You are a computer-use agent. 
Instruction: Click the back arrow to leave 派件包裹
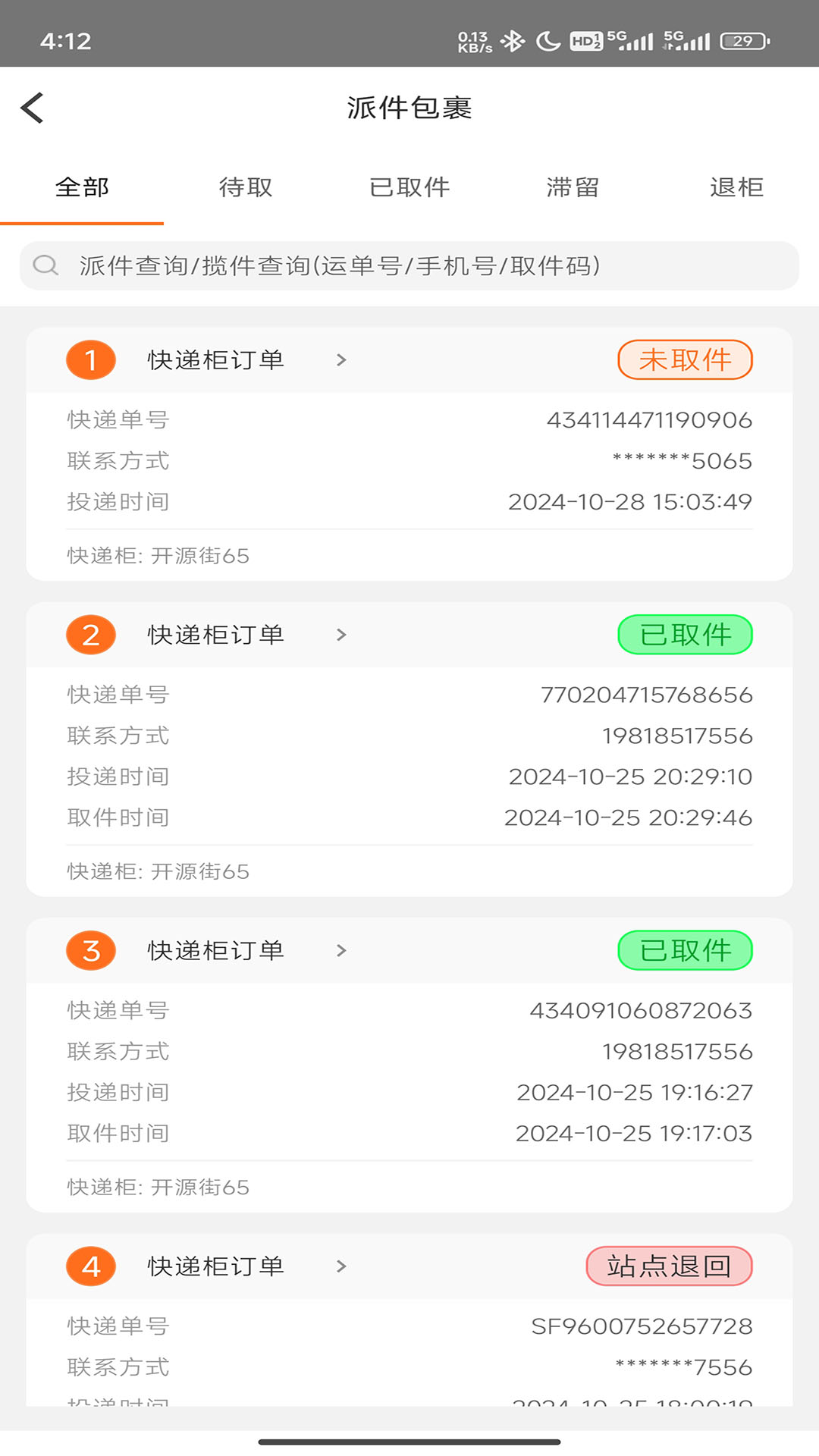click(x=33, y=108)
